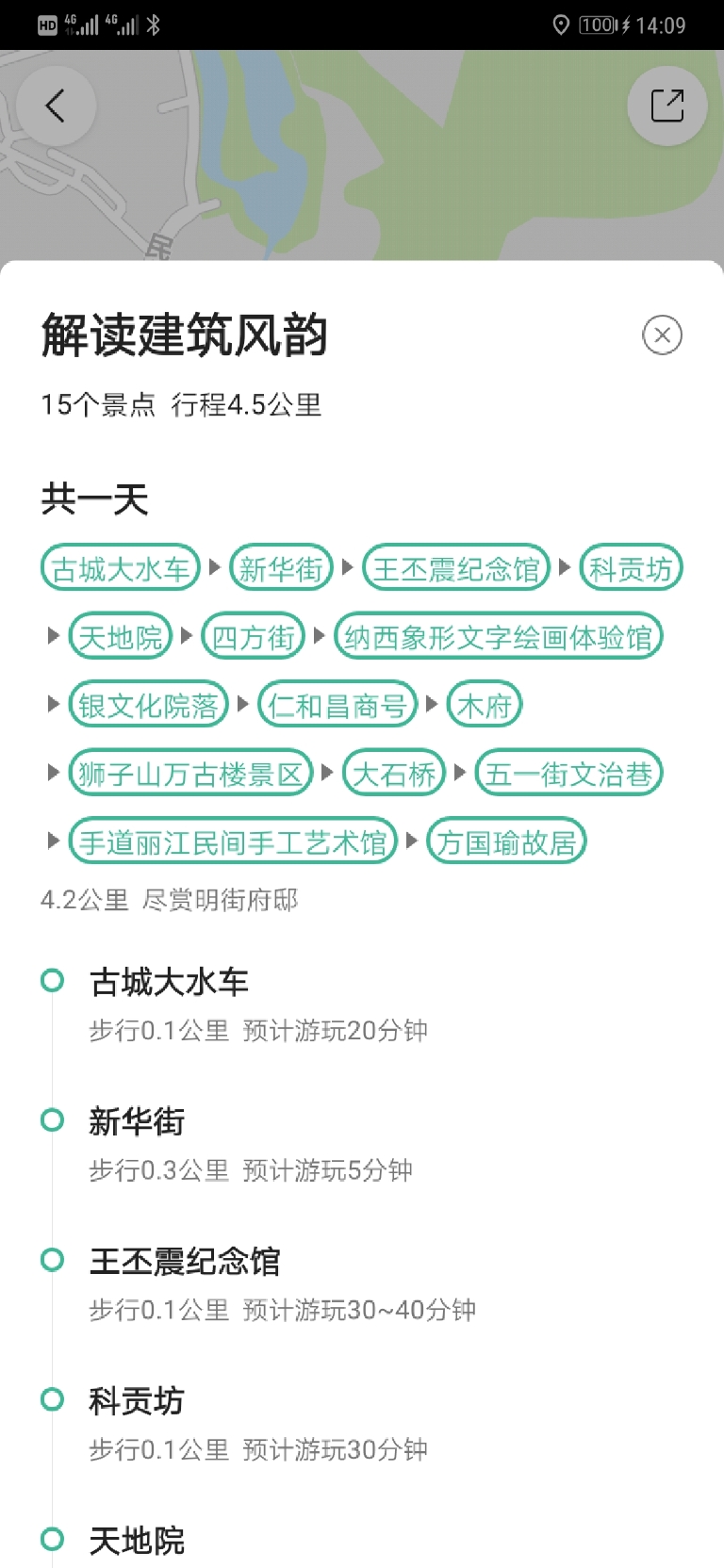724x1568 pixels.
Task: Choose the 银文化院落 chip
Action: pyautogui.click(x=148, y=706)
